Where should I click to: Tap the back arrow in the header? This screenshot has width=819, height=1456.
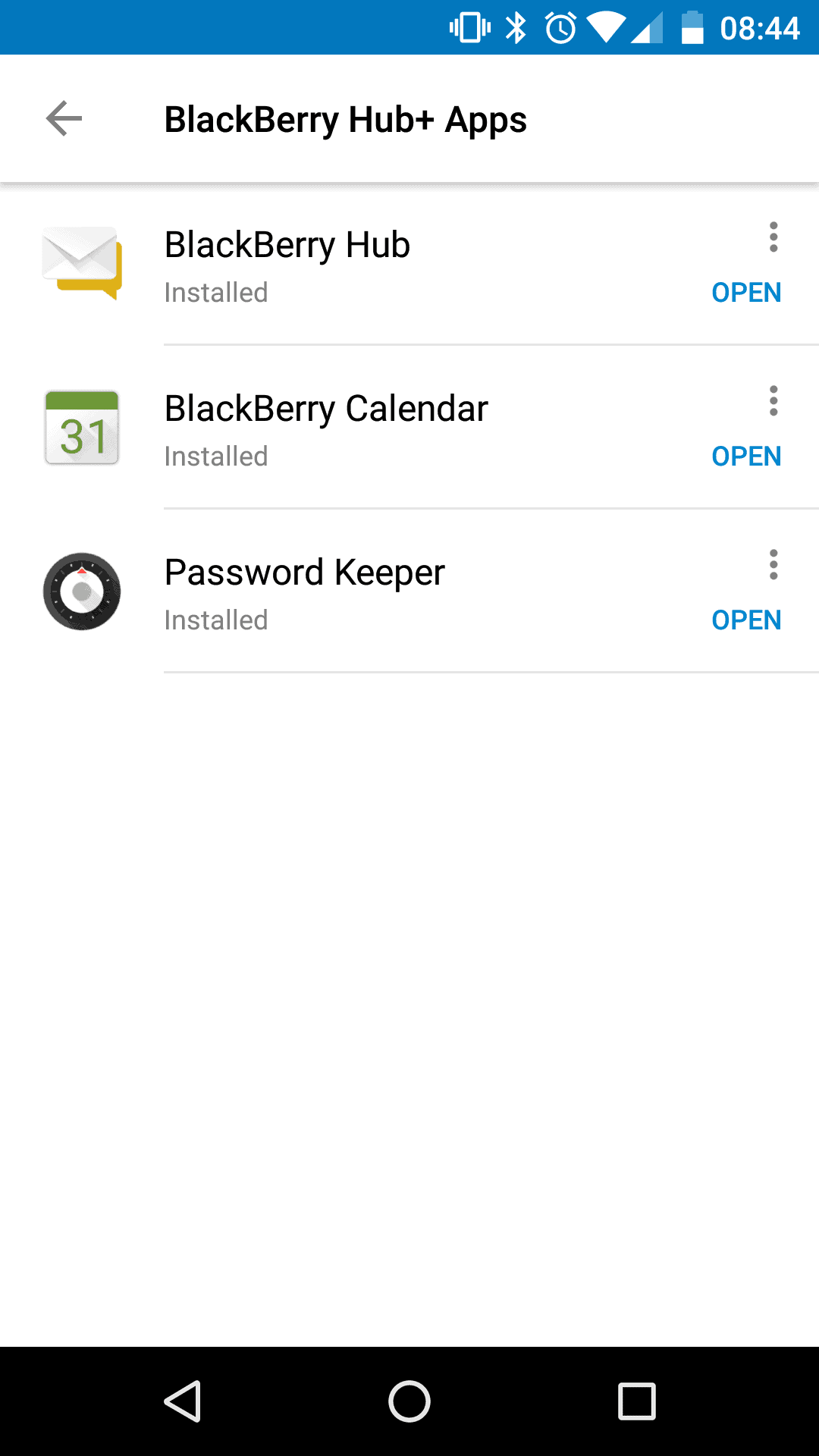pos(64,118)
